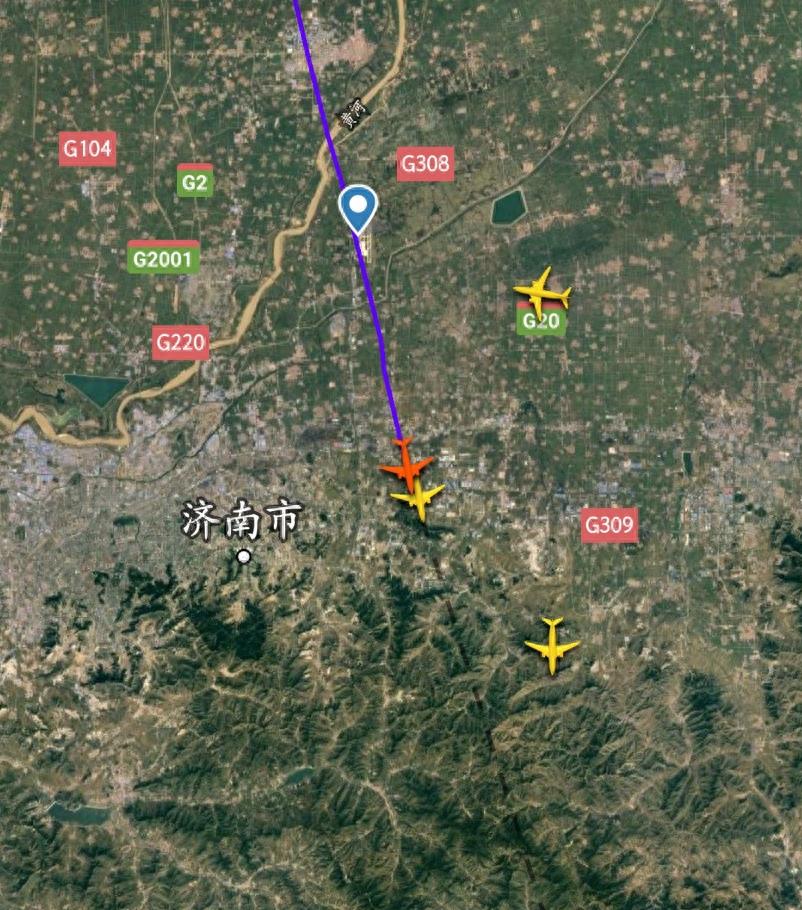Screen dimensions: 802x910
Task: Select the orange highlighted aircraft
Action: (x=406, y=464)
